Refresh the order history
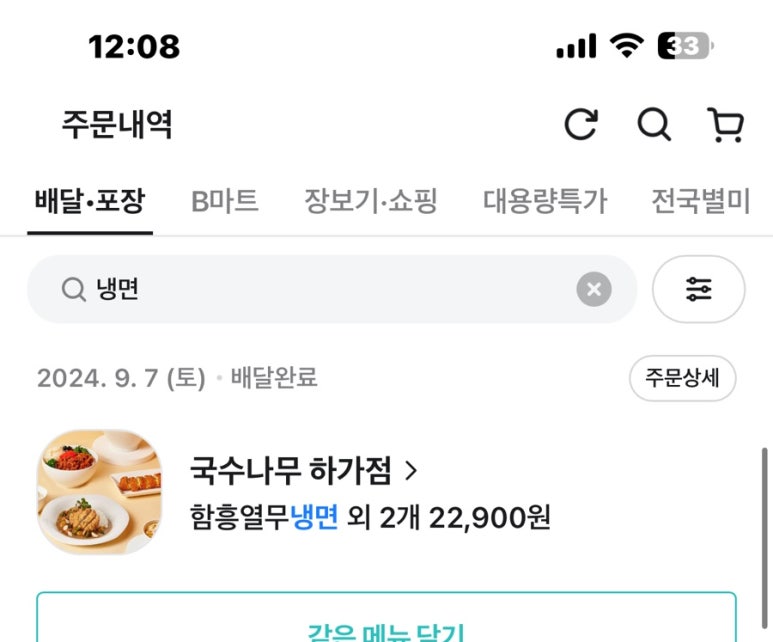The image size is (773, 642). [581, 125]
